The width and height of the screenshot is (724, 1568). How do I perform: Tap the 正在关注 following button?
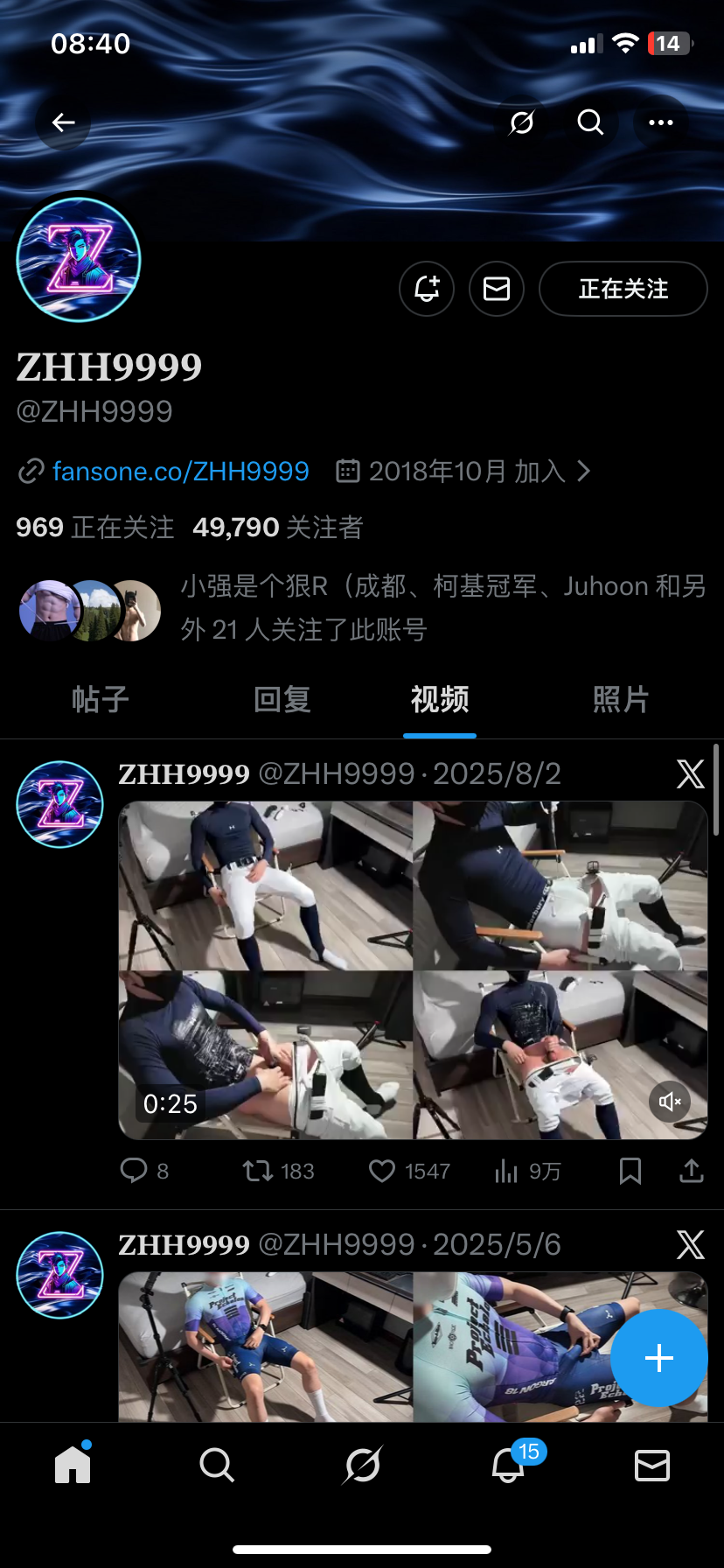point(623,288)
